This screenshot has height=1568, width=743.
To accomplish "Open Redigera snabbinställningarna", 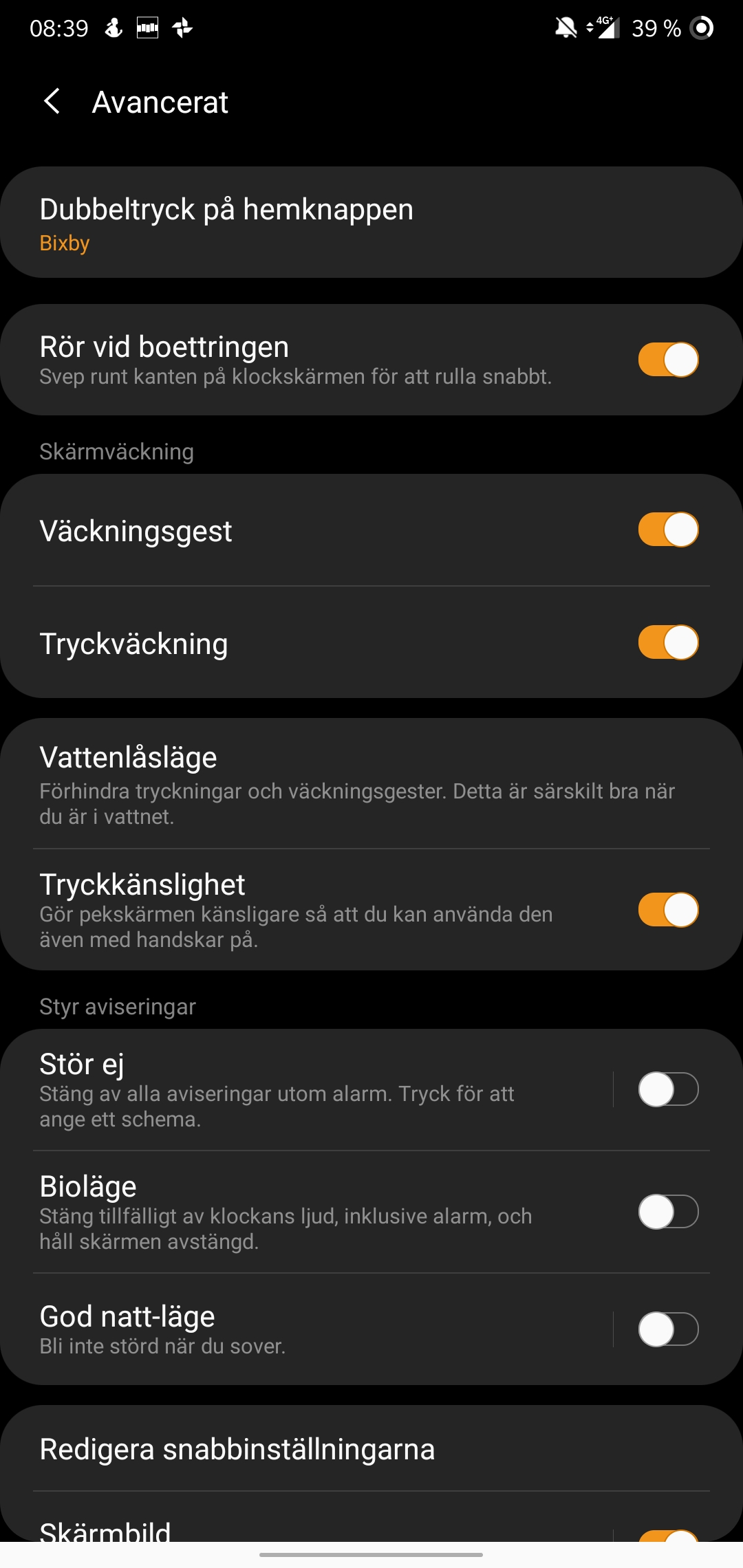I will [371, 1449].
